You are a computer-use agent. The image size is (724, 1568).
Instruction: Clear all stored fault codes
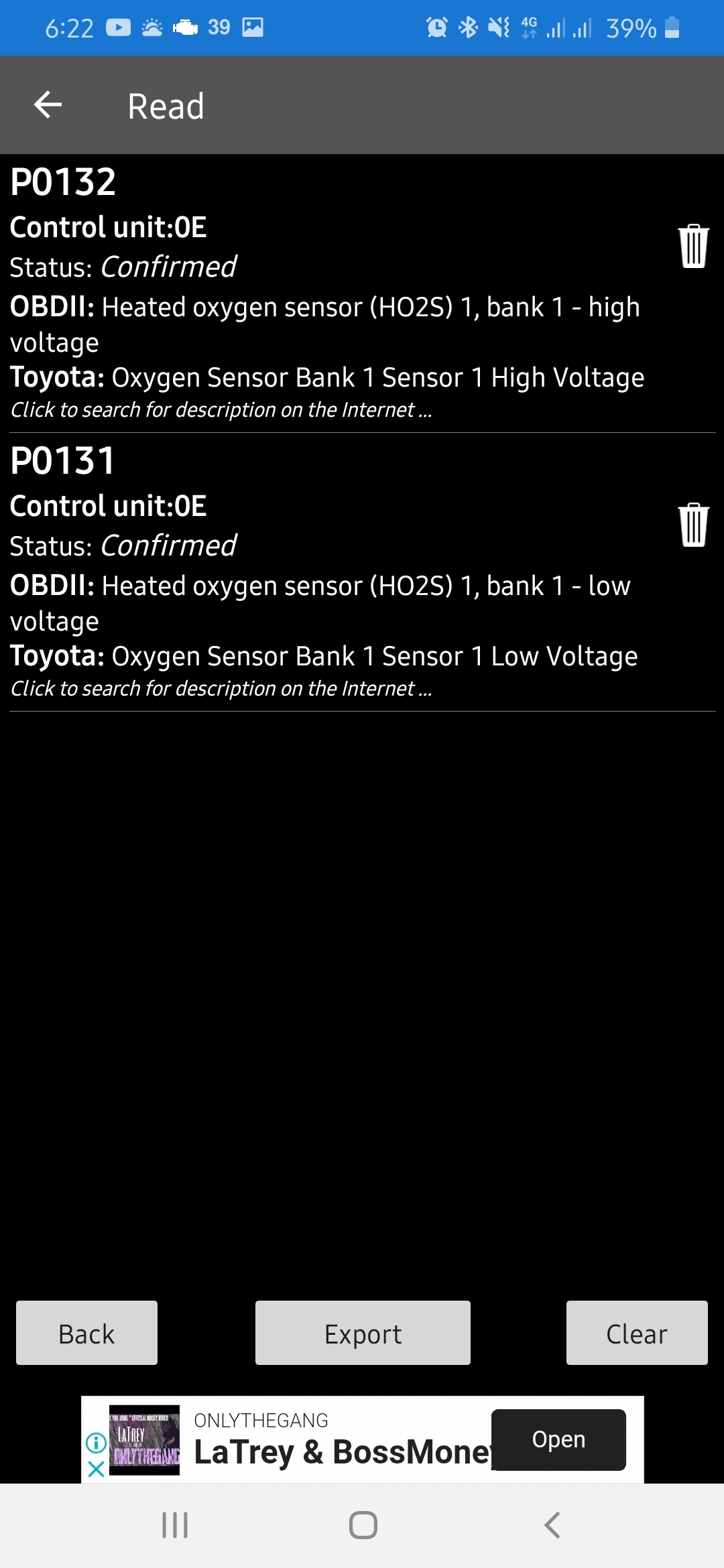tap(637, 1333)
